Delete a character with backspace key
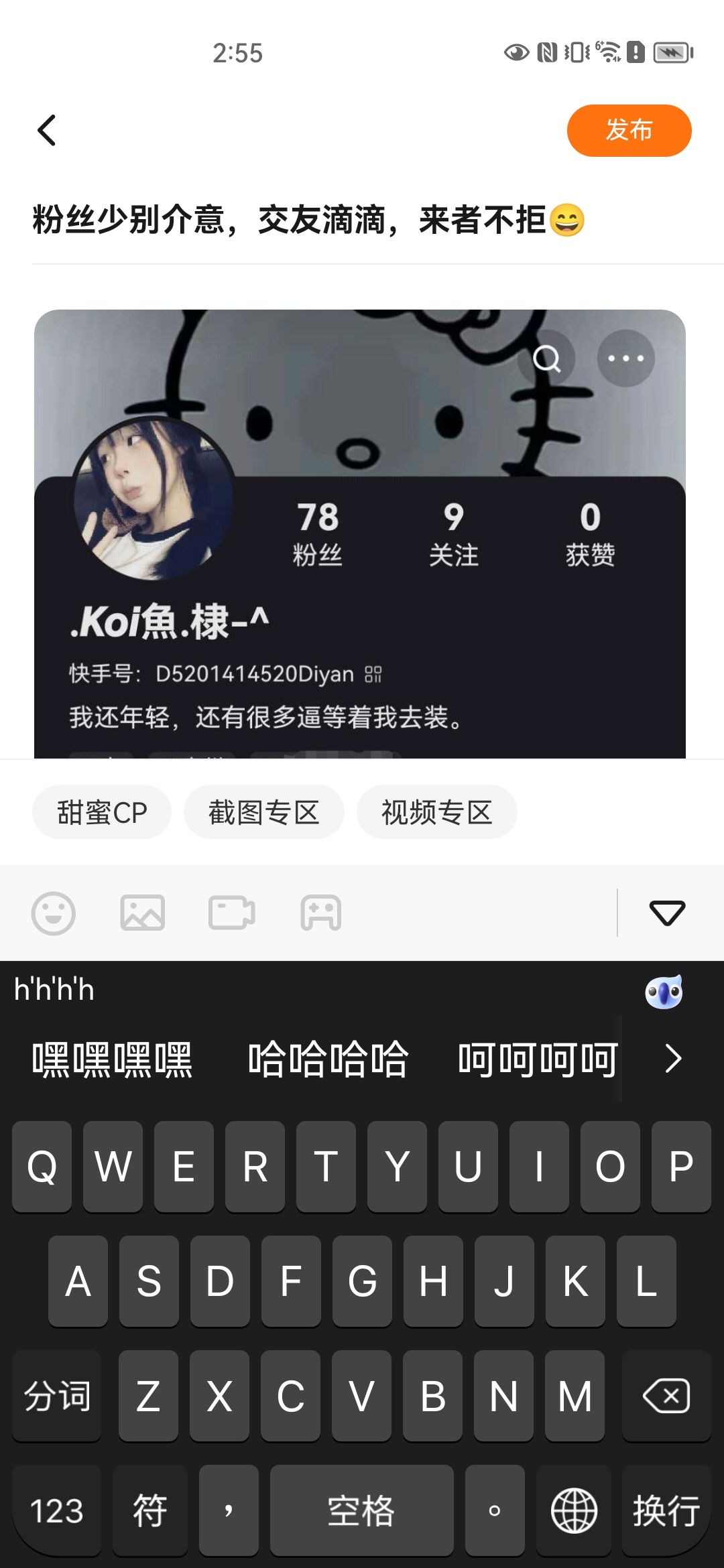724x1568 pixels. (666, 1396)
